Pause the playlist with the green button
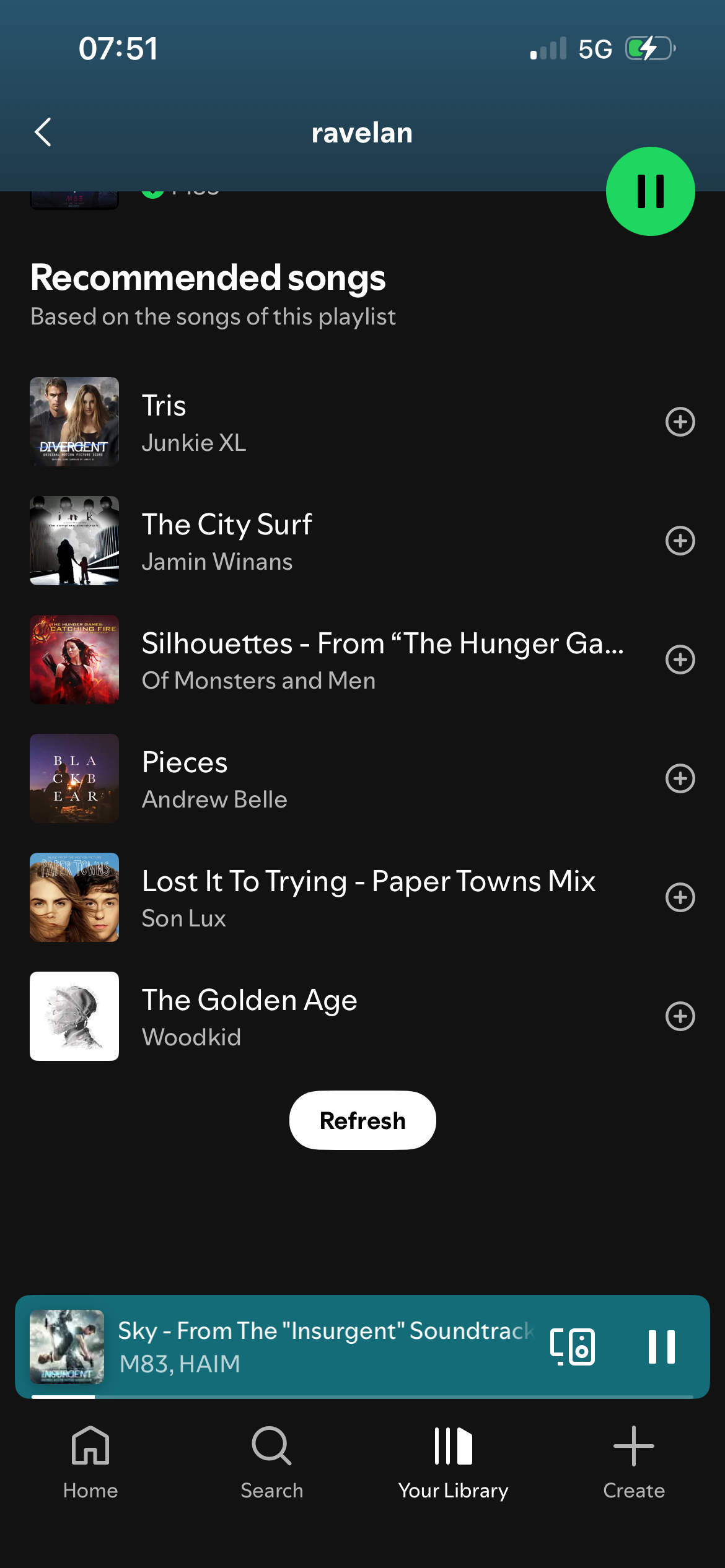Screen dimensions: 725x1568 [x=650, y=191]
